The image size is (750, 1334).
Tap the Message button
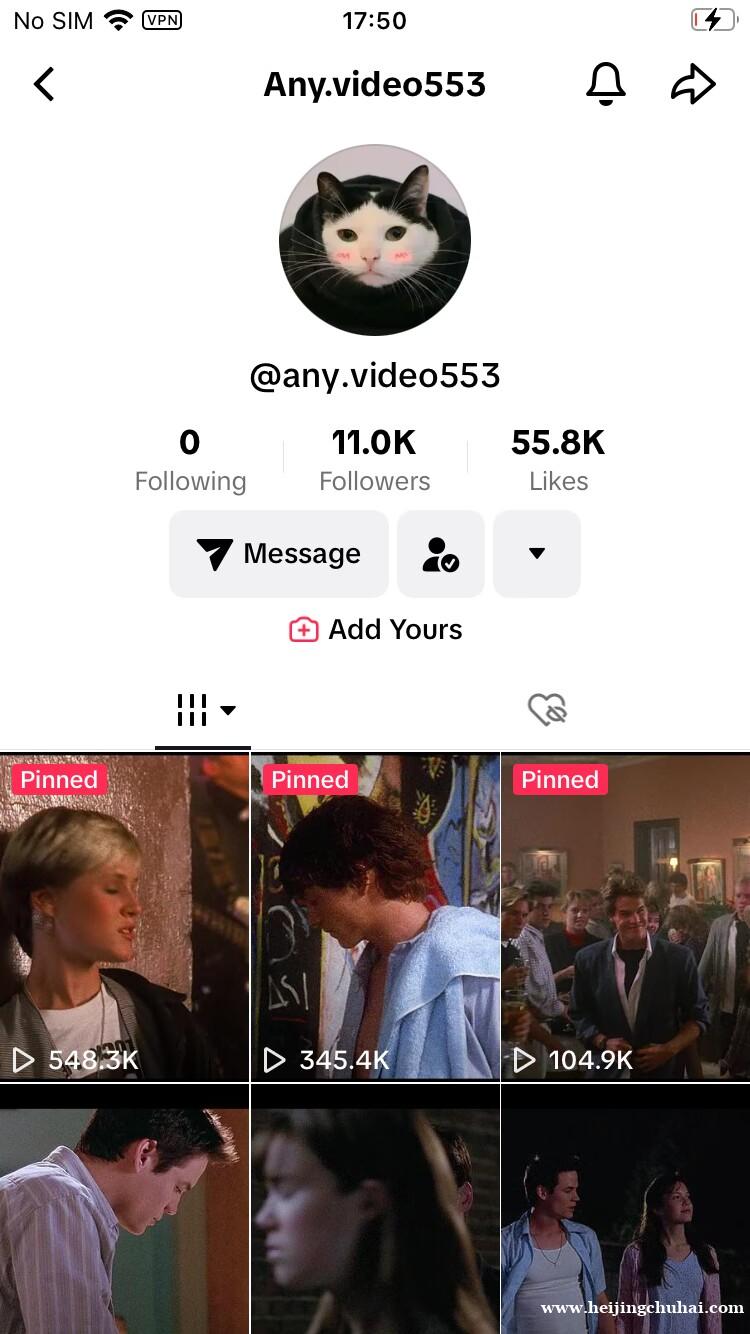pyautogui.click(x=279, y=554)
